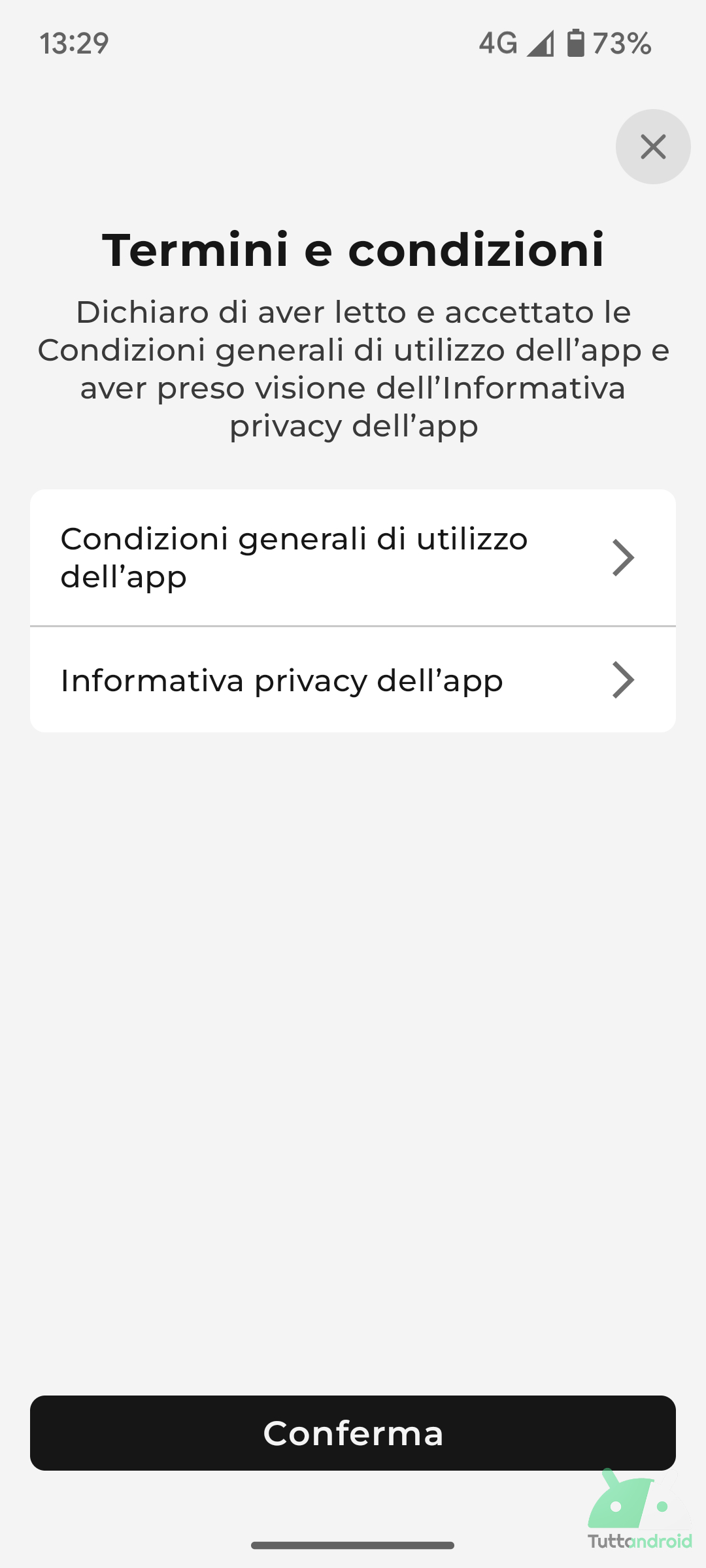Viewport: 706px width, 1568px height.
Task: Open Informativa privacy dell'app
Action: 352,680
